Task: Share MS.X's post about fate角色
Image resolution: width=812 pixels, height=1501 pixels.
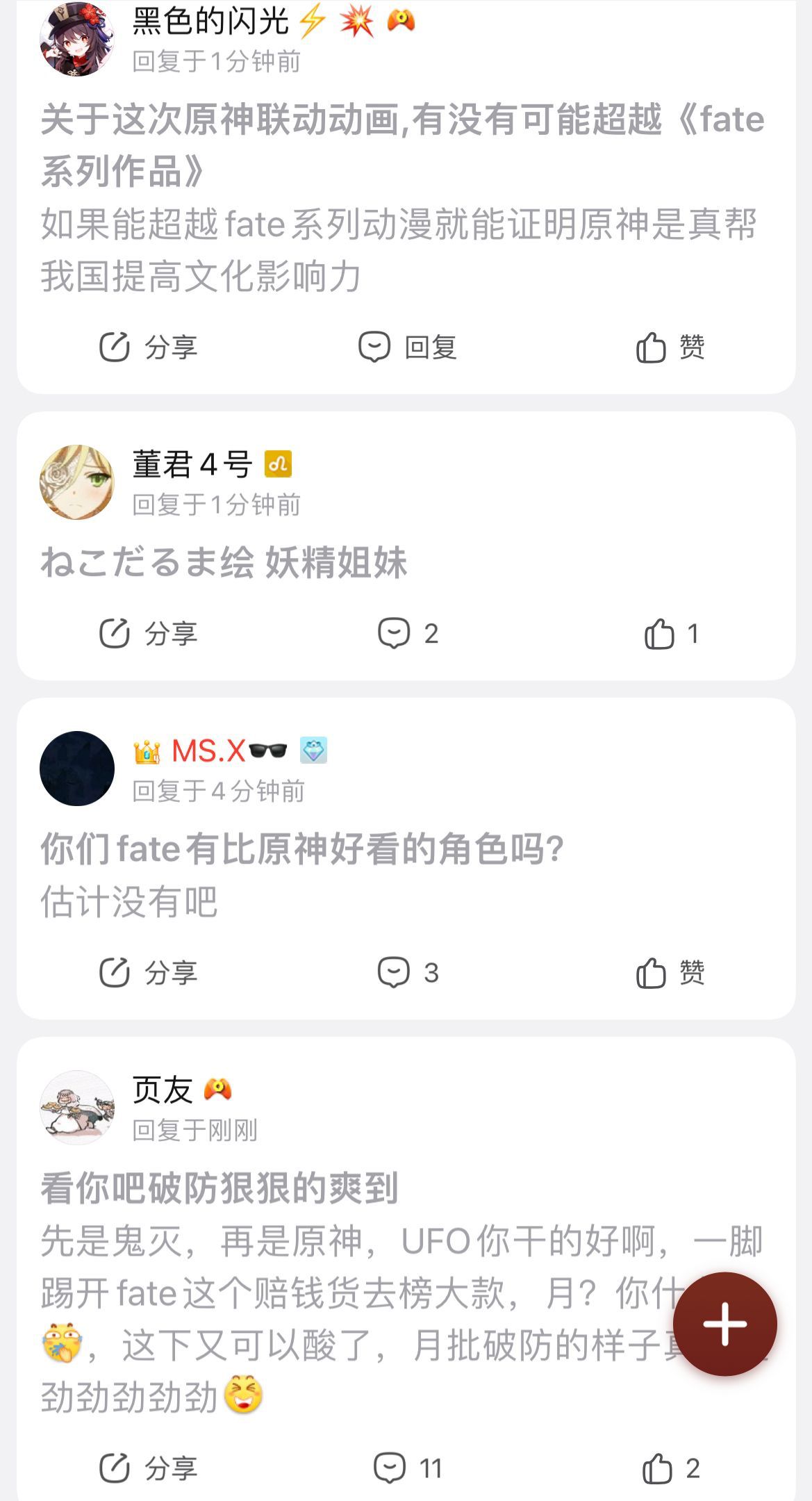Action: point(148,972)
